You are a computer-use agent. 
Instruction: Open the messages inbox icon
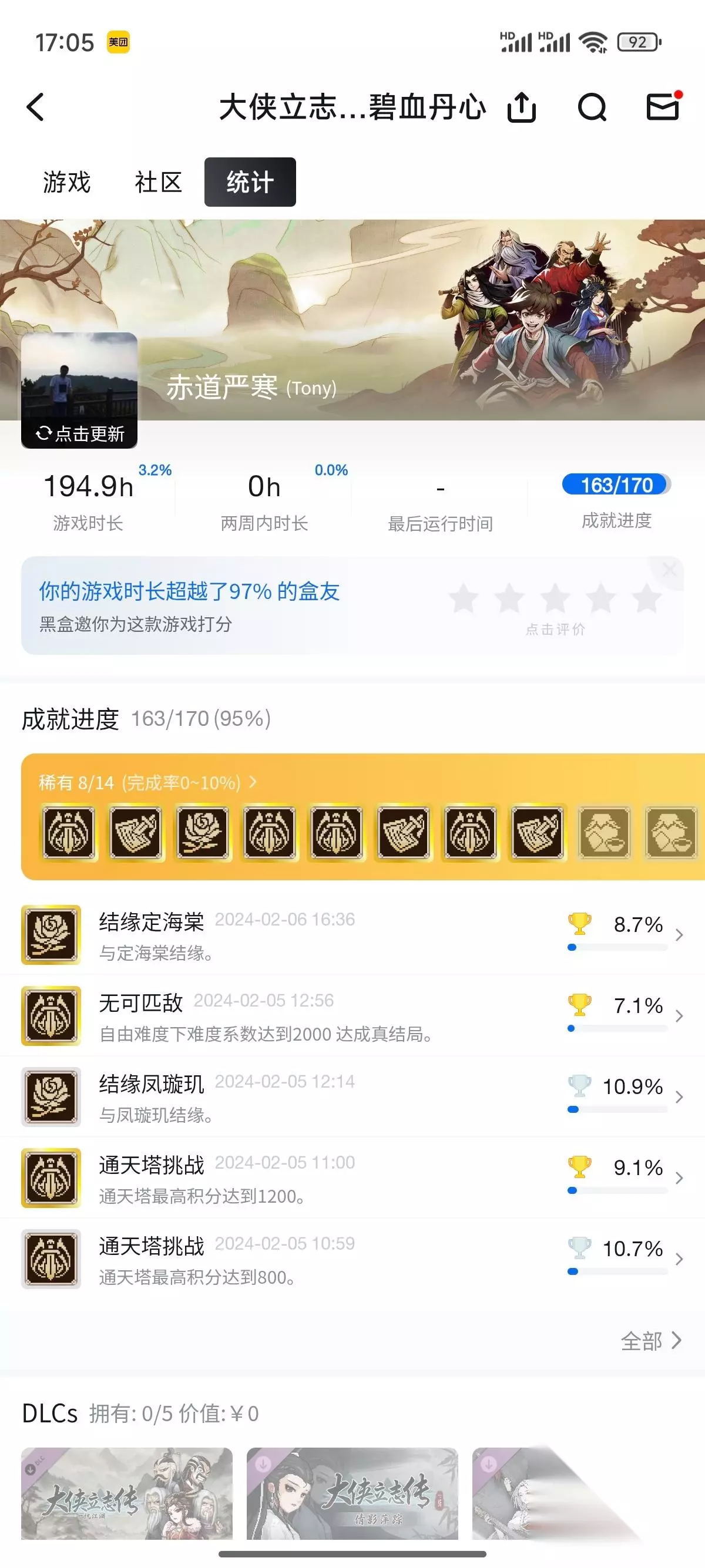coord(663,106)
